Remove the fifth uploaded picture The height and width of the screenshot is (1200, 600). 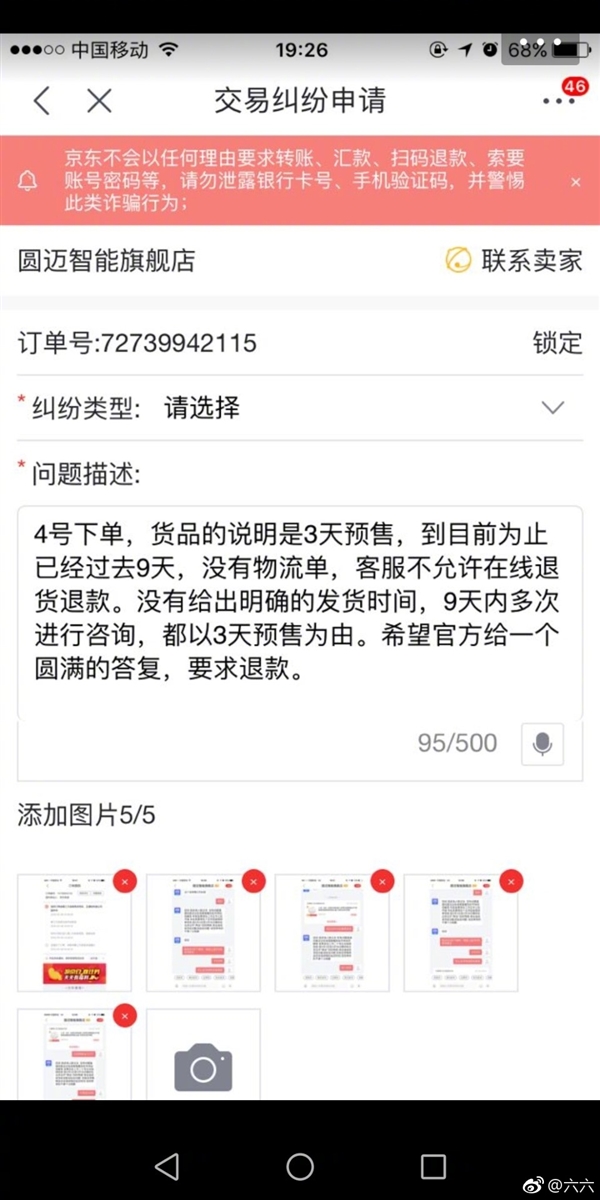(x=124, y=1016)
